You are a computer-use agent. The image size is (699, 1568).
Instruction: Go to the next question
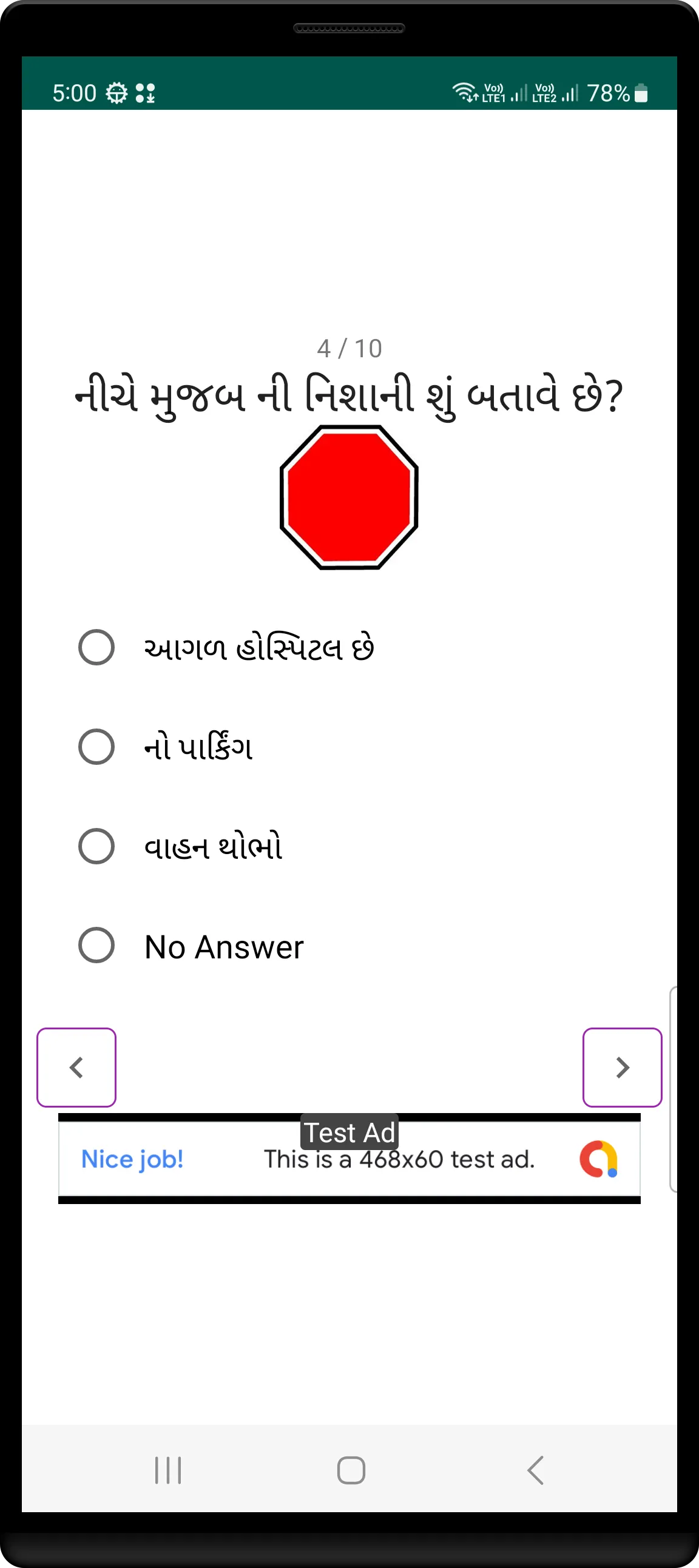(622, 1066)
